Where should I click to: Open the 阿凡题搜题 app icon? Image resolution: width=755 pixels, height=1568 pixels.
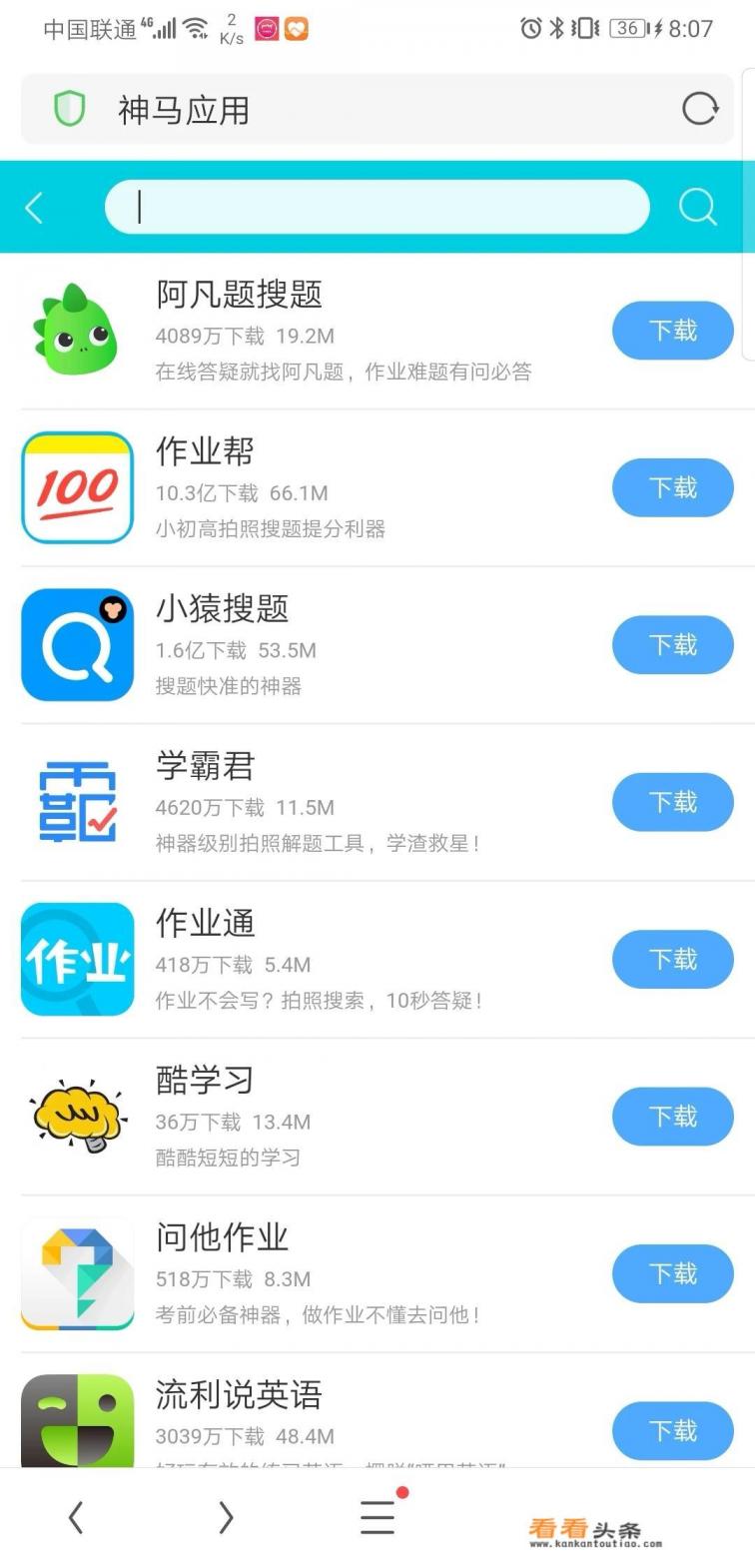click(77, 330)
